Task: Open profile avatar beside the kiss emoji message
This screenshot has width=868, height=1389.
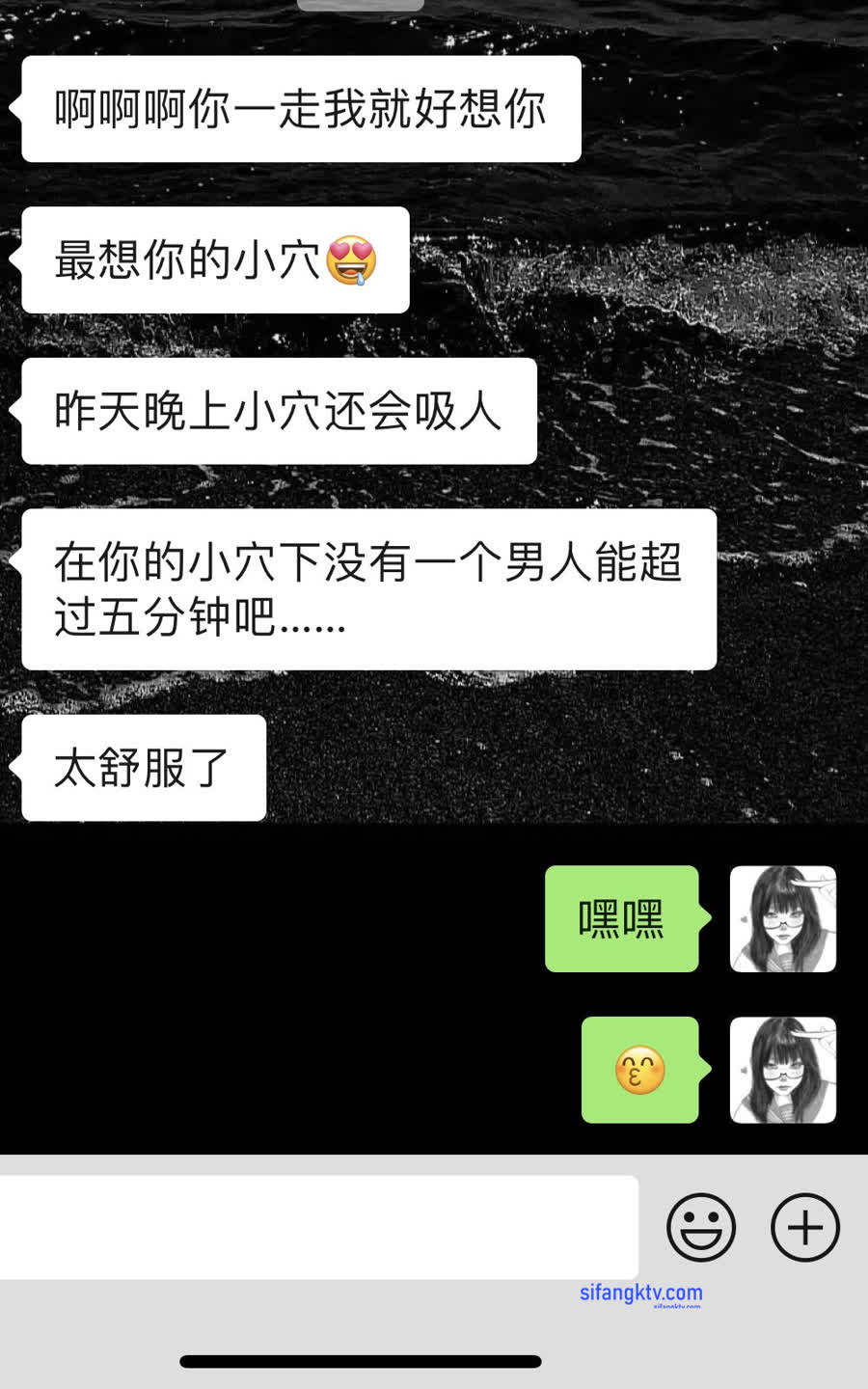Action: (782, 1070)
